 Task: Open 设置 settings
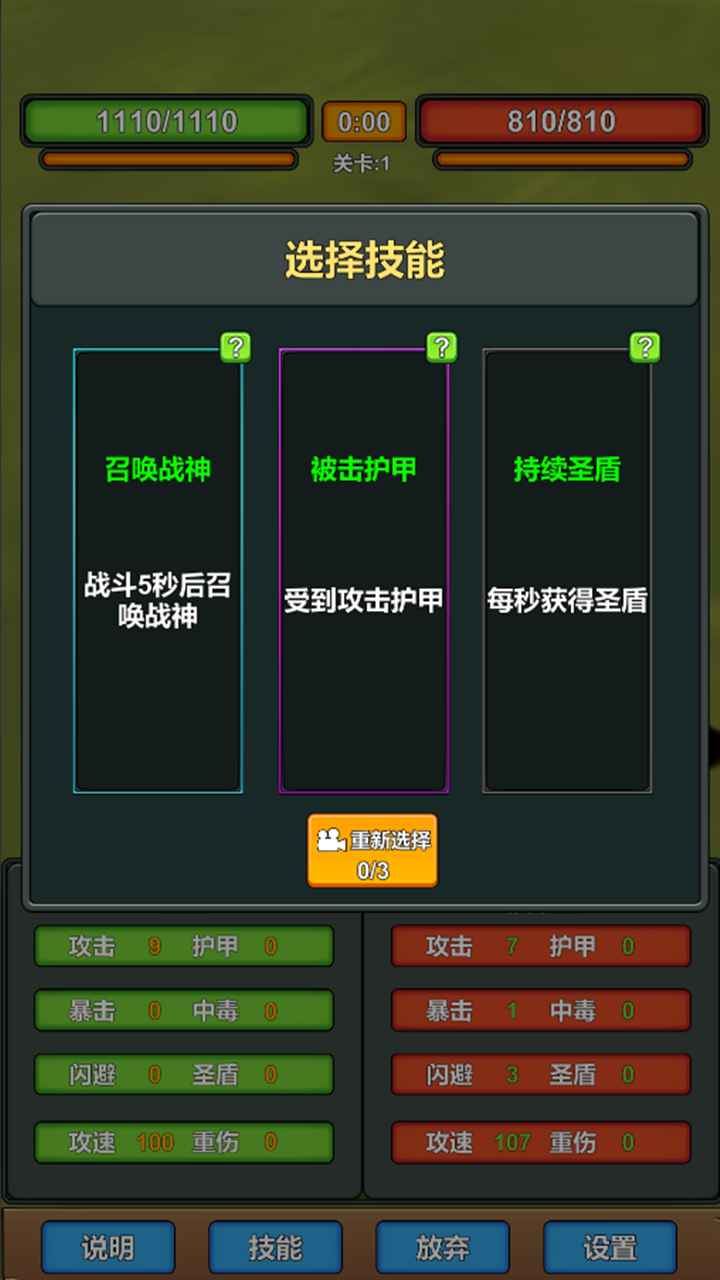pos(610,1247)
